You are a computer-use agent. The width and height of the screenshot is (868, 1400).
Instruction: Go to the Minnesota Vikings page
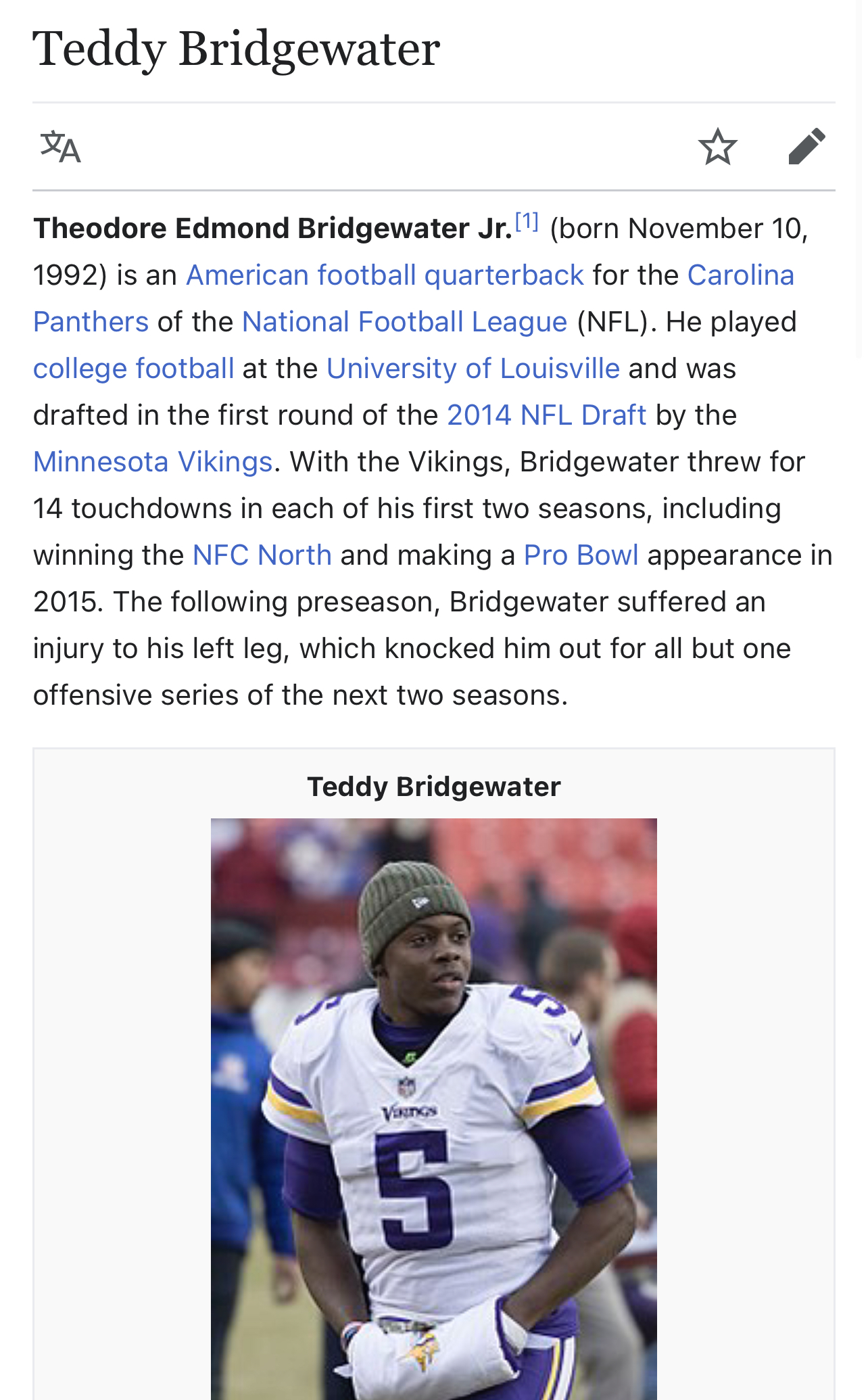coord(153,462)
